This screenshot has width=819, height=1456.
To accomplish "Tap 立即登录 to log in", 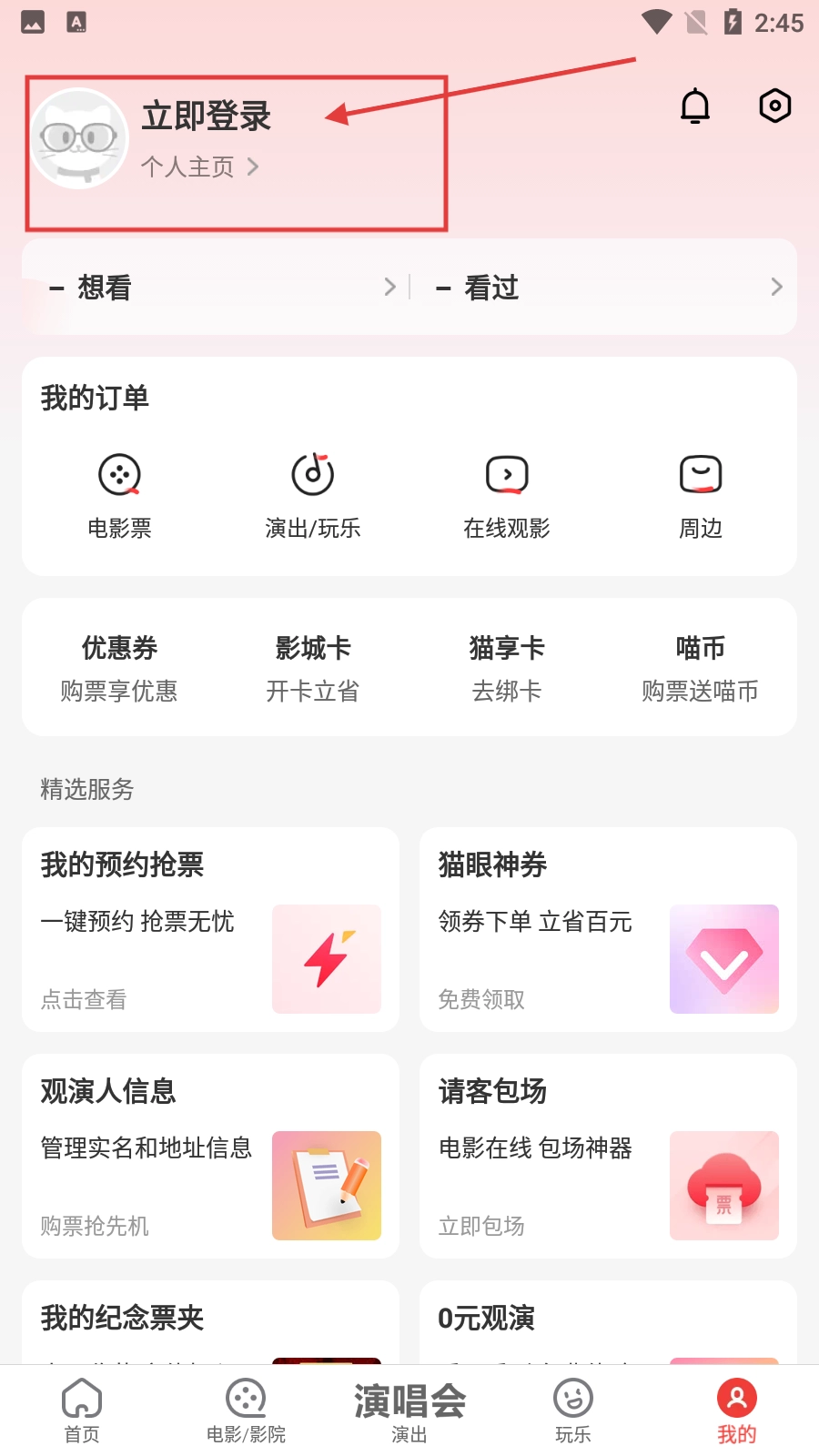I will pyautogui.click(x=207, y=116).
